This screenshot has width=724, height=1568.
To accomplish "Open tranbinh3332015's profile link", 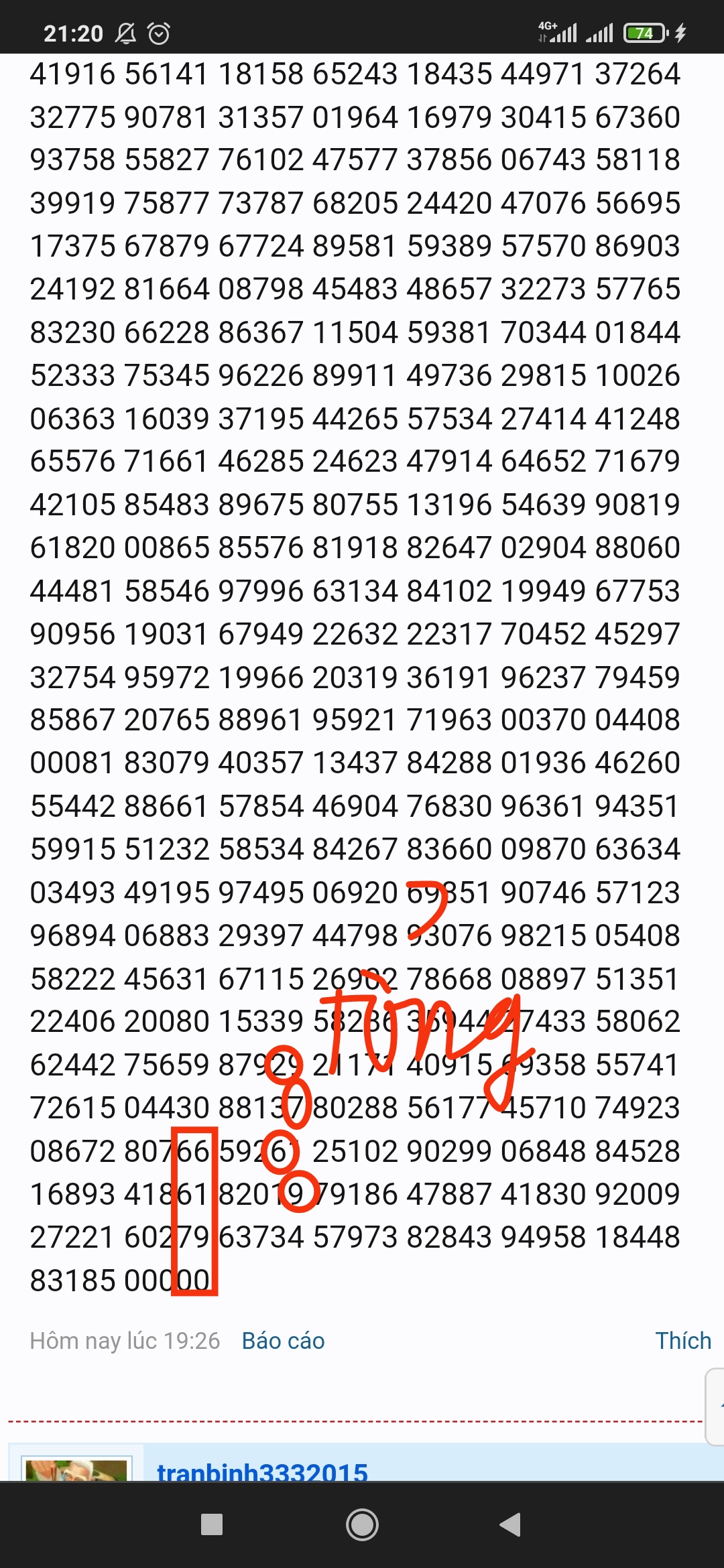I will (262, 1473).
